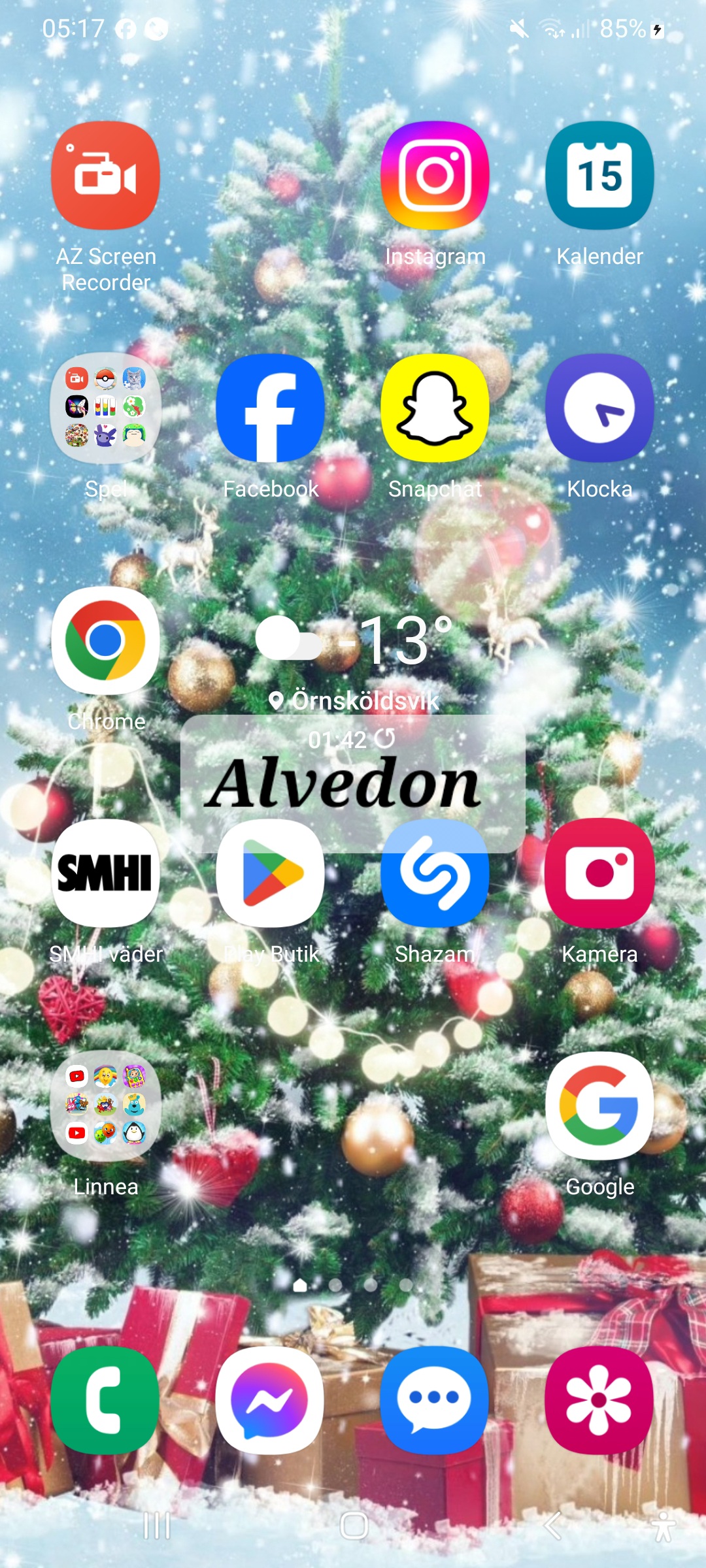The height and width of the screenshot is (1568, 706).
Task: Open the green phone dialer
Action: pyautogui.click(x=105, y=1399)
